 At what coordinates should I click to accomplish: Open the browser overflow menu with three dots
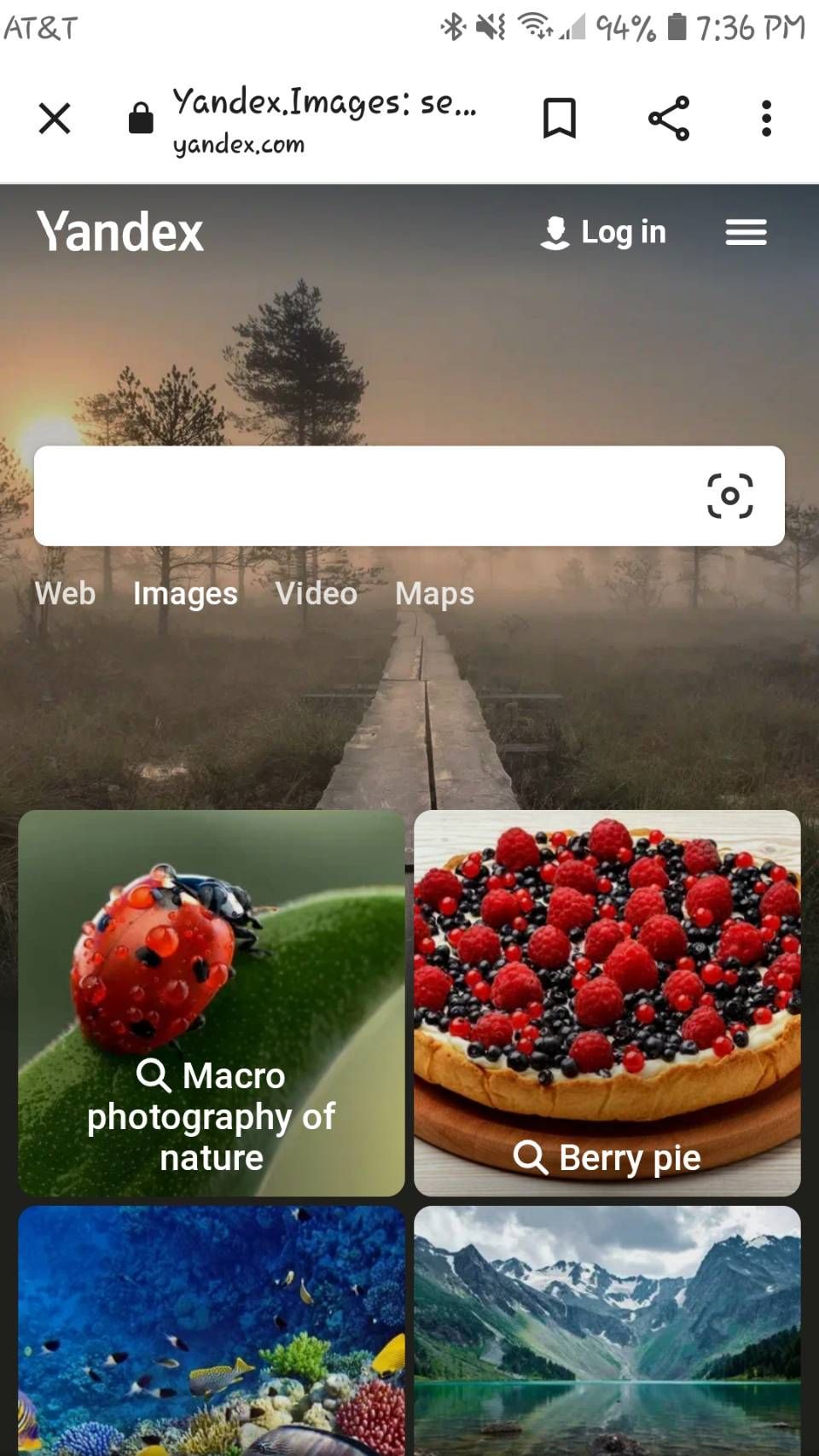coord(765,119)
